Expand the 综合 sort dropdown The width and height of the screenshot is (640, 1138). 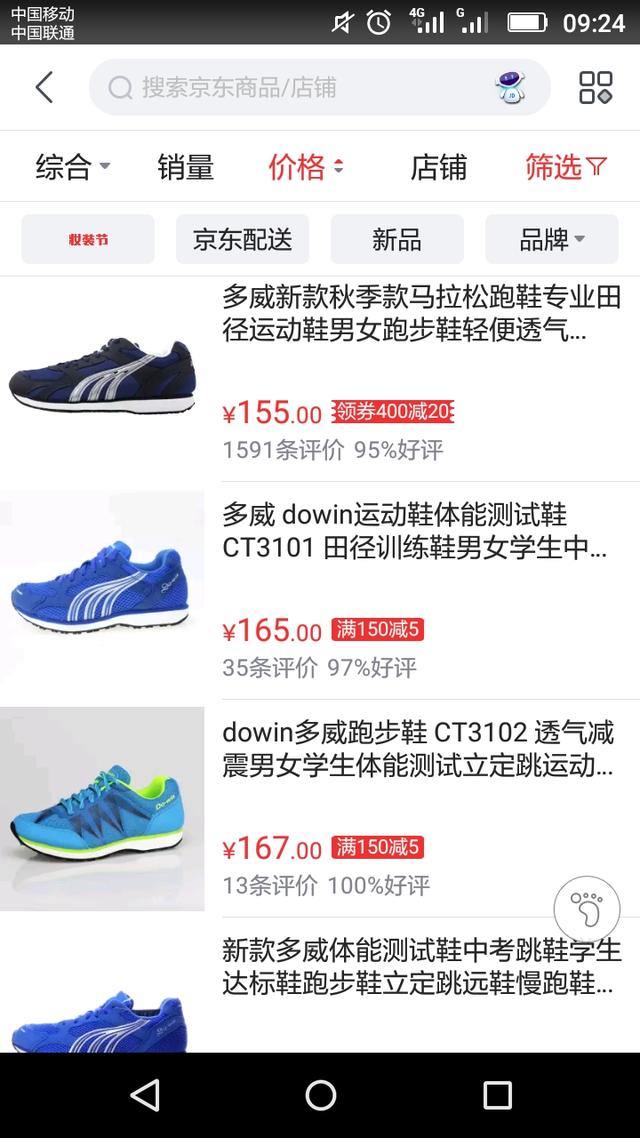[73, 167]
